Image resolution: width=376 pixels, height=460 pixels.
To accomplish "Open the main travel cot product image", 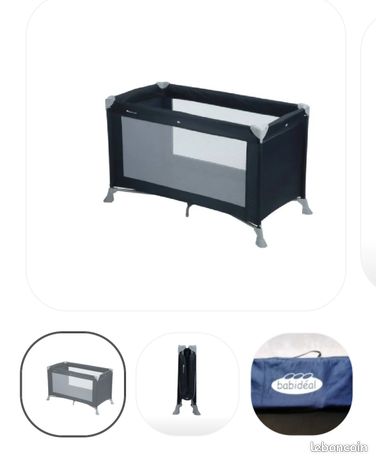I will click(x=186, y=155).
